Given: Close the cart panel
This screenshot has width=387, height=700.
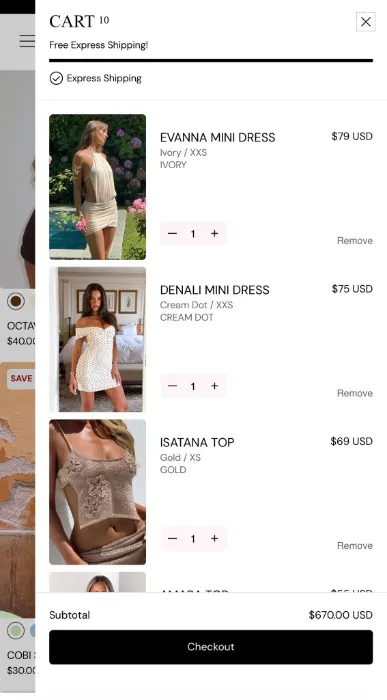Looking at the screenshot, I should click(x=366, y=21).
